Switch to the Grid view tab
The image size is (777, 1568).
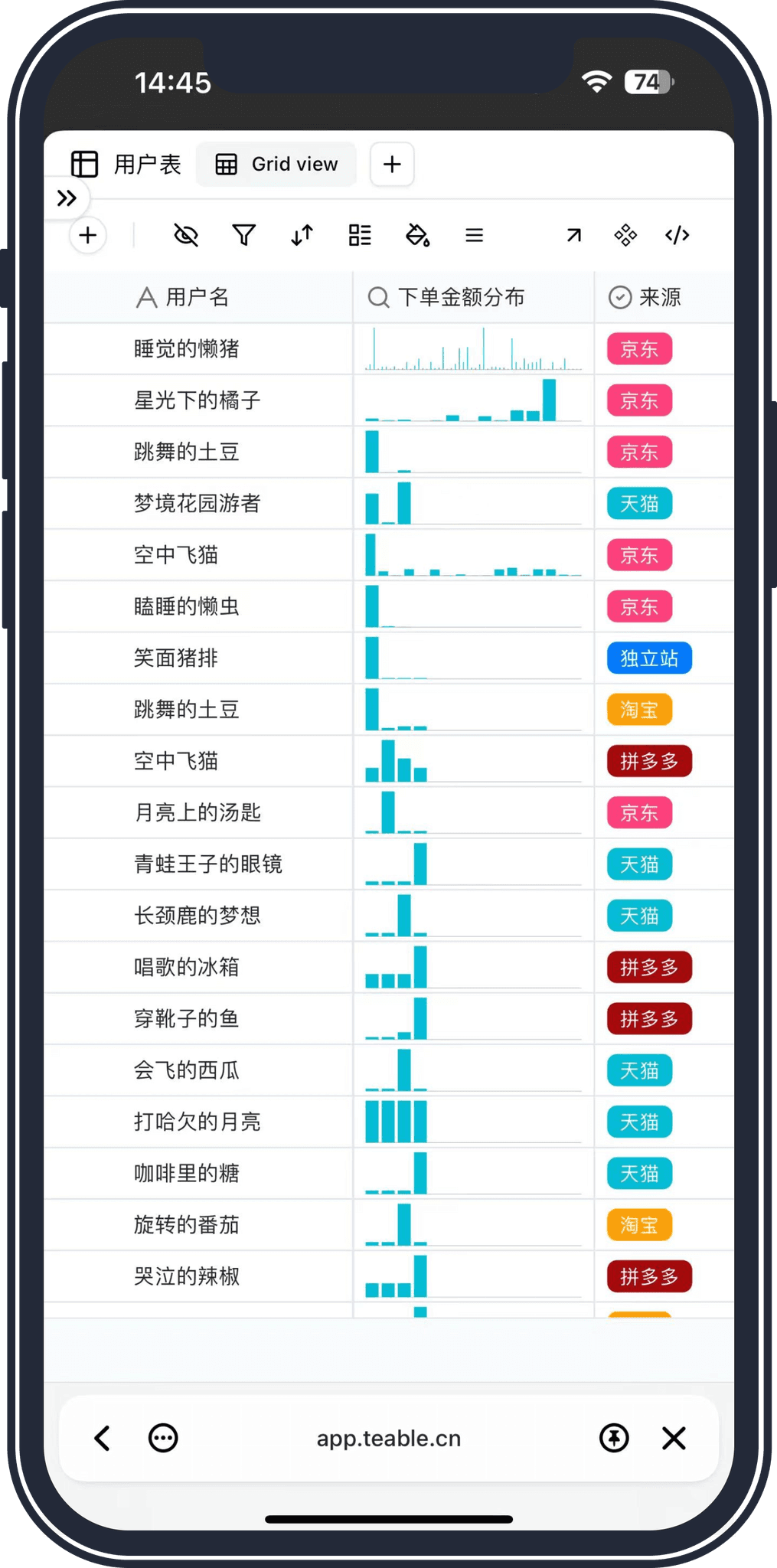[x=276, y=164]
